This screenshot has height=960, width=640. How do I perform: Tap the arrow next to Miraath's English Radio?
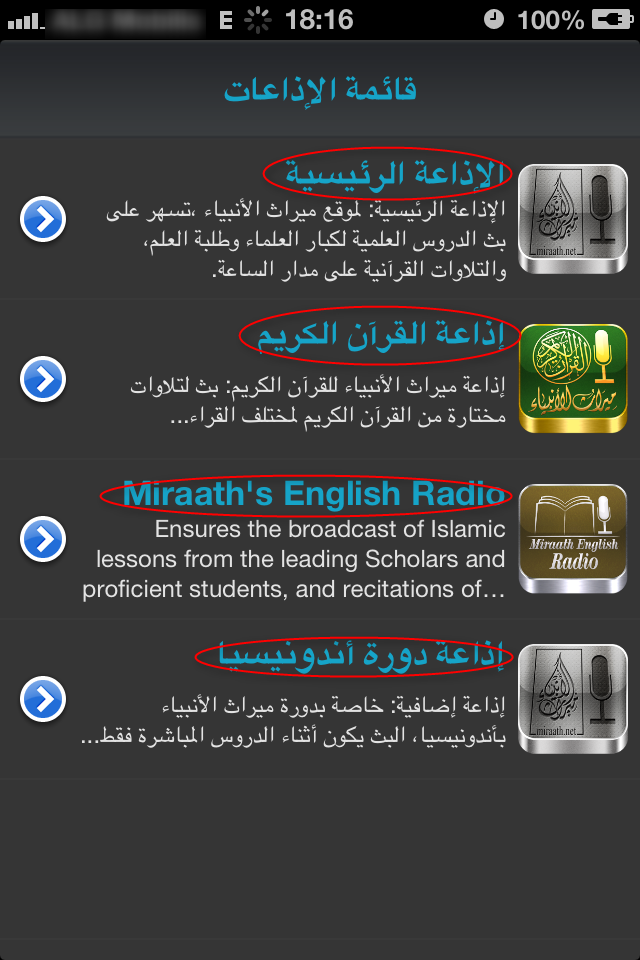point(43,540)
